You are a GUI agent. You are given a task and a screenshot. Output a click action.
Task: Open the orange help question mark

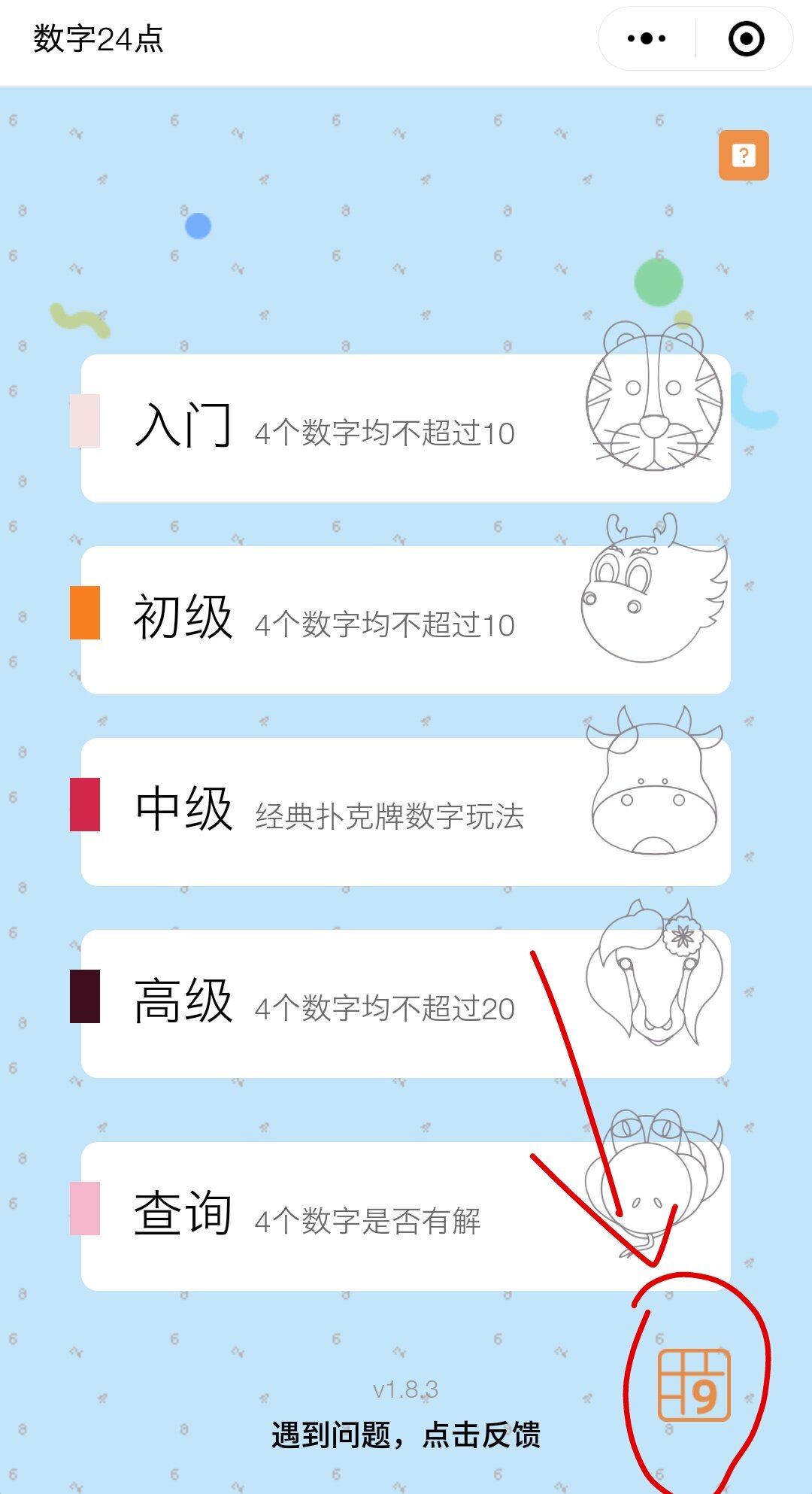(744, 156)
